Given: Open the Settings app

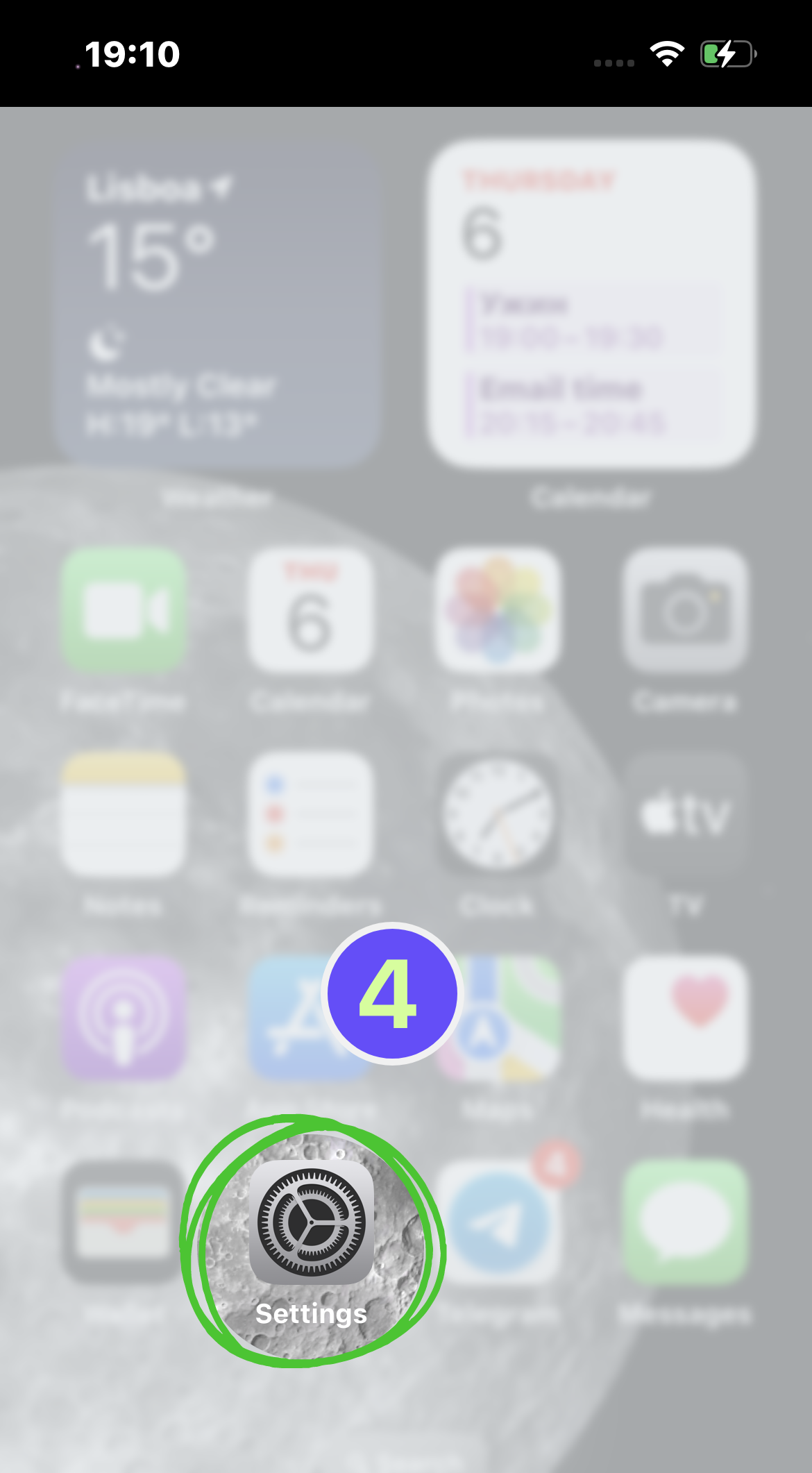Looking at the screenshot, I should coord(312,1222).
